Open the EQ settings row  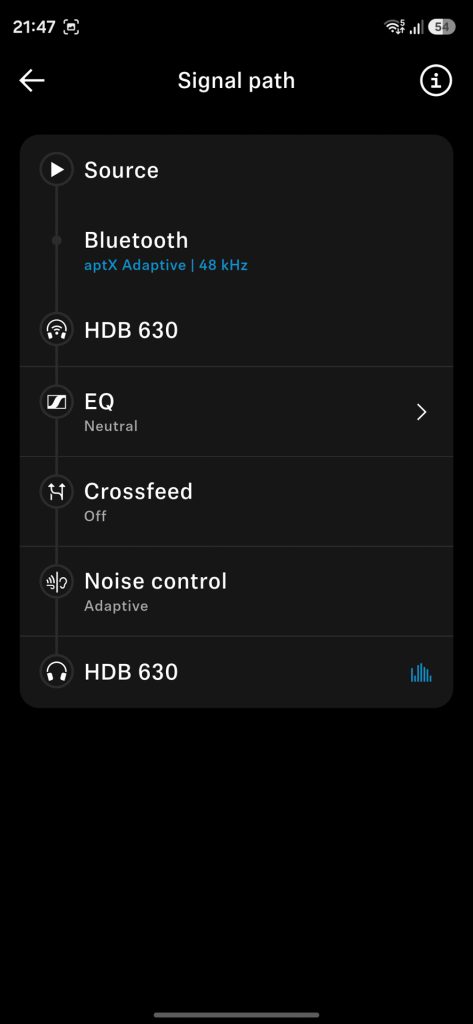[x=236, y=411]
